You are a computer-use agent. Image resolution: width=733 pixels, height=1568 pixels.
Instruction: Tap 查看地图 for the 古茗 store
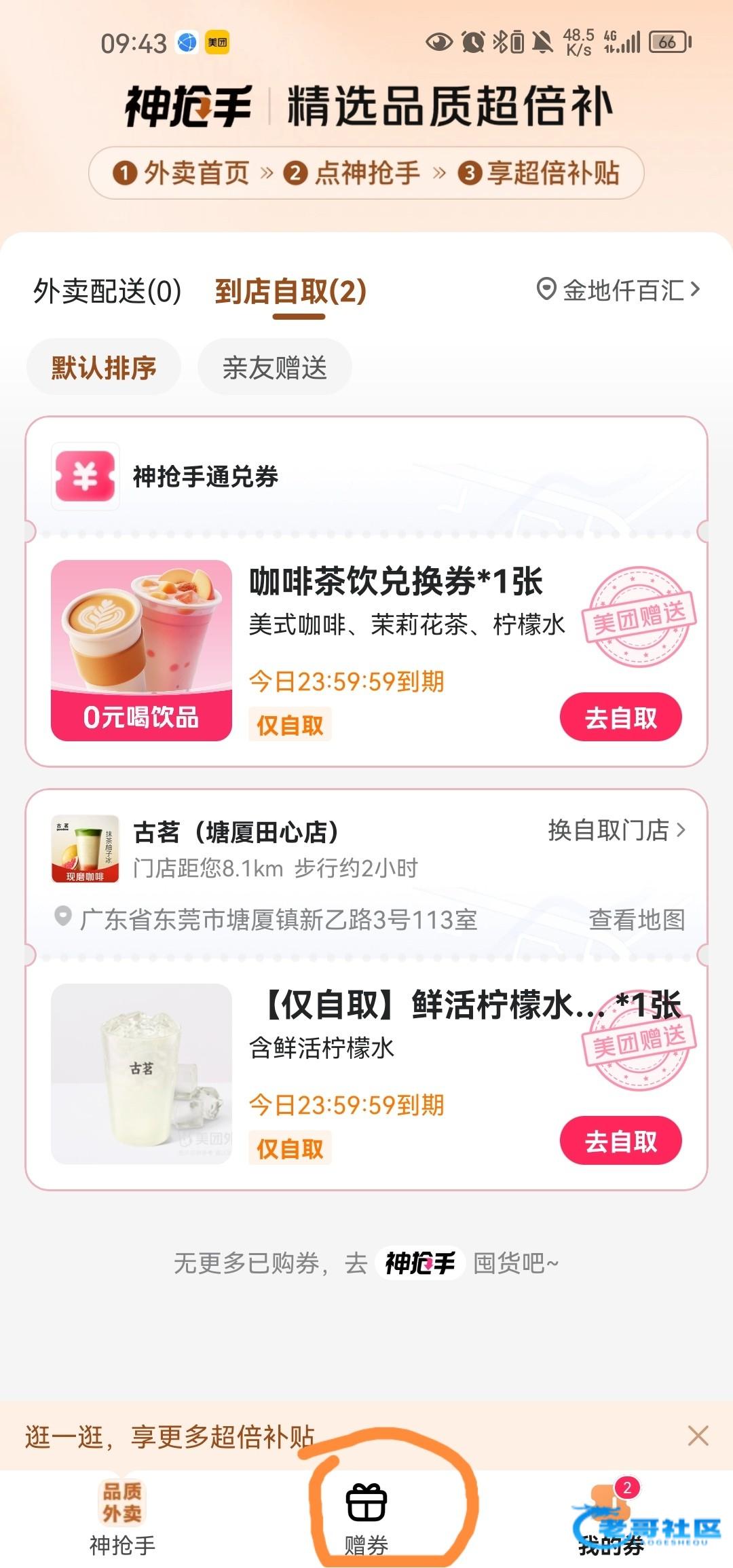636,920
